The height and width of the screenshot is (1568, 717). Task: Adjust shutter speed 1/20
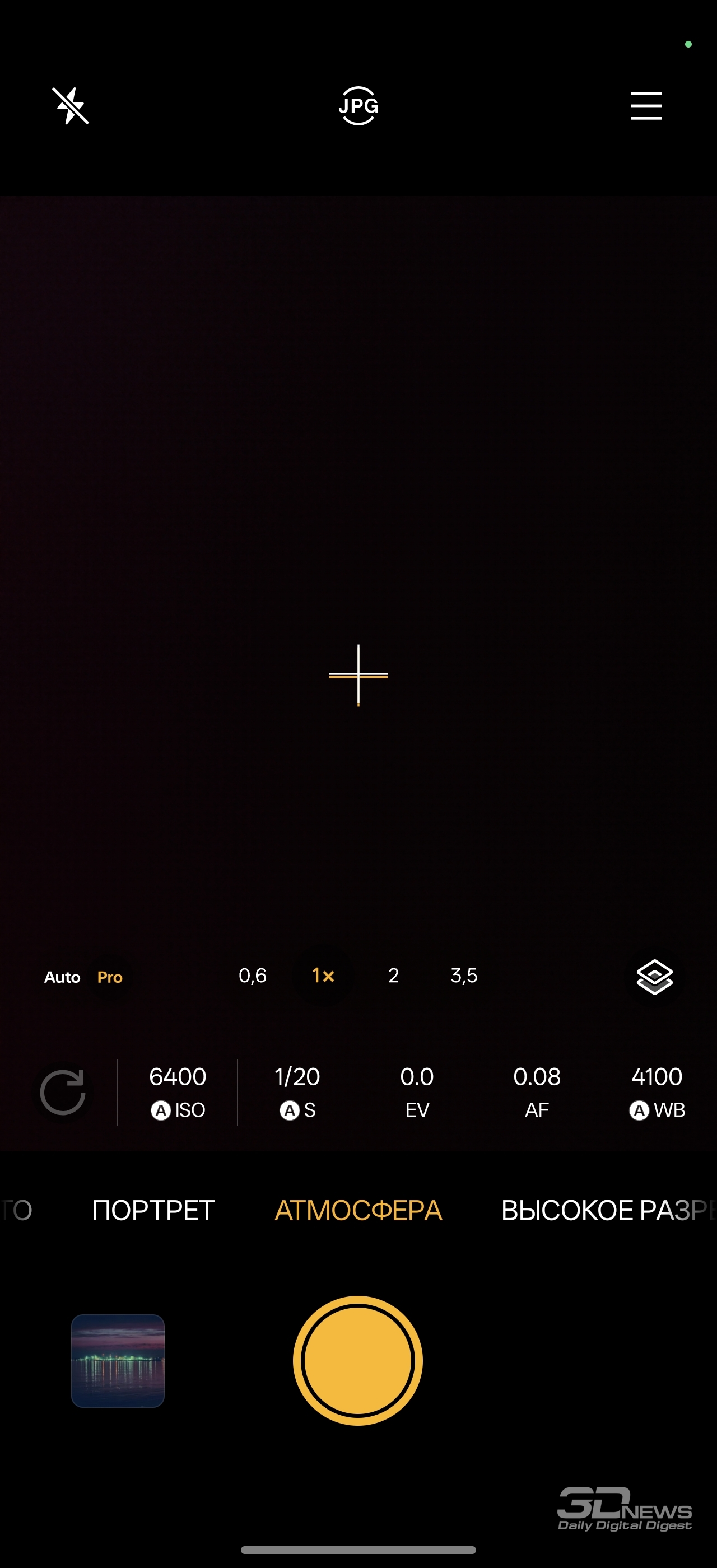(x=297, y=1092)
